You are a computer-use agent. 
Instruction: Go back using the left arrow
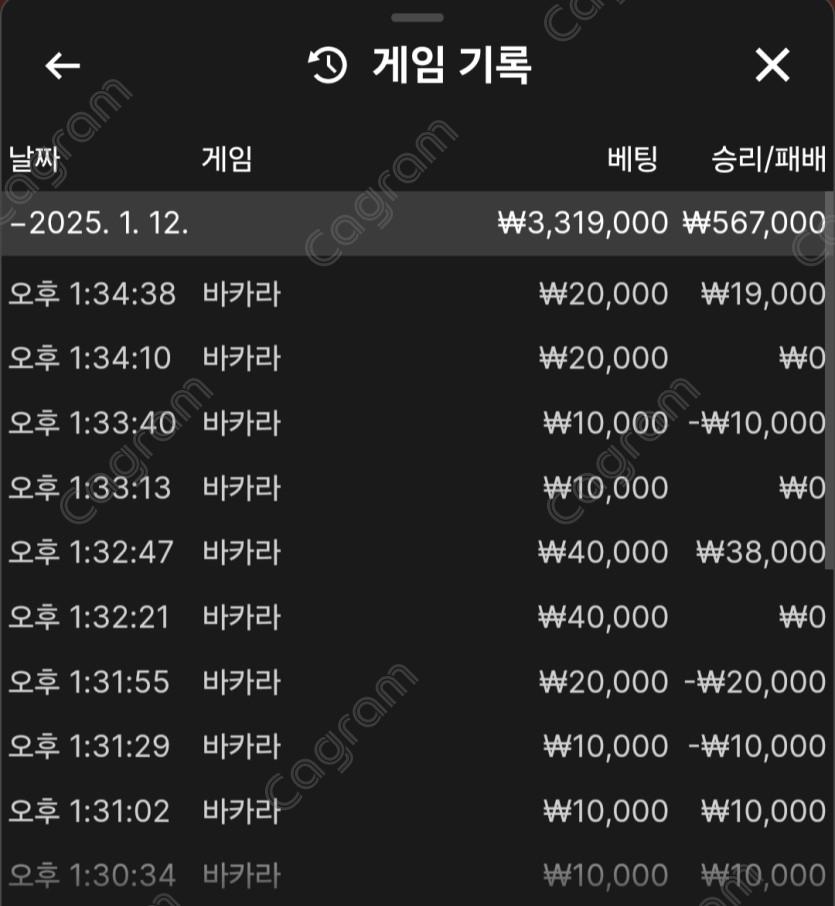(63, 66)
